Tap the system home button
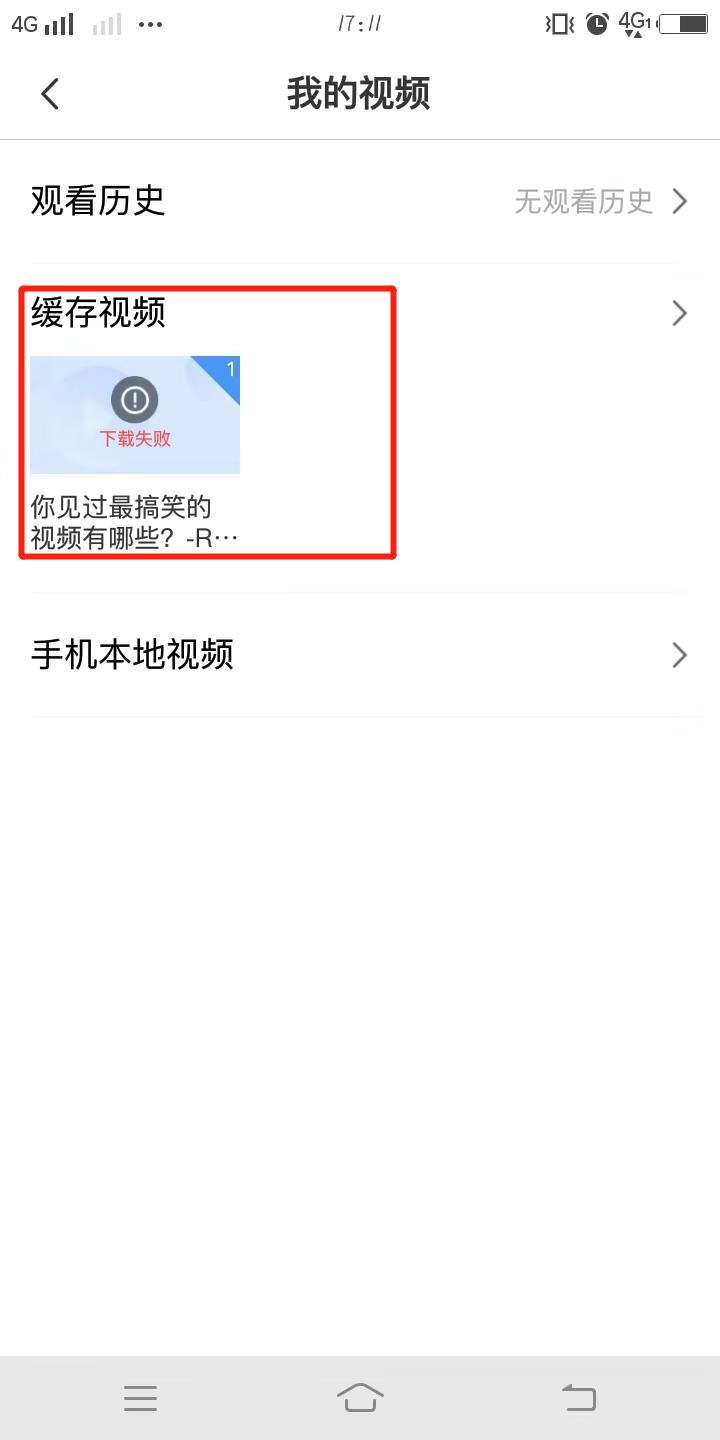 (x=360, y=1397)
